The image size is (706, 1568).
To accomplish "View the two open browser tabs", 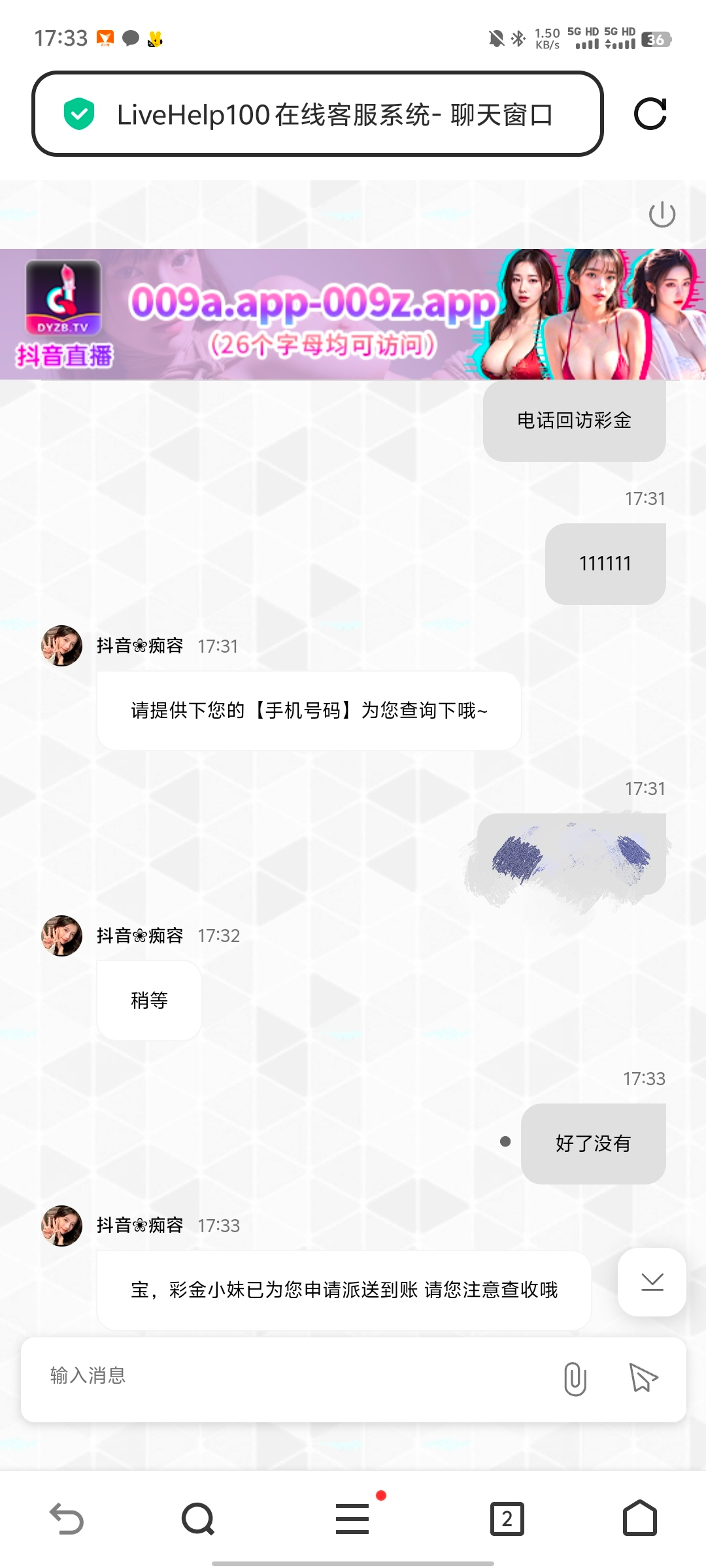I will click(507, 1518).
